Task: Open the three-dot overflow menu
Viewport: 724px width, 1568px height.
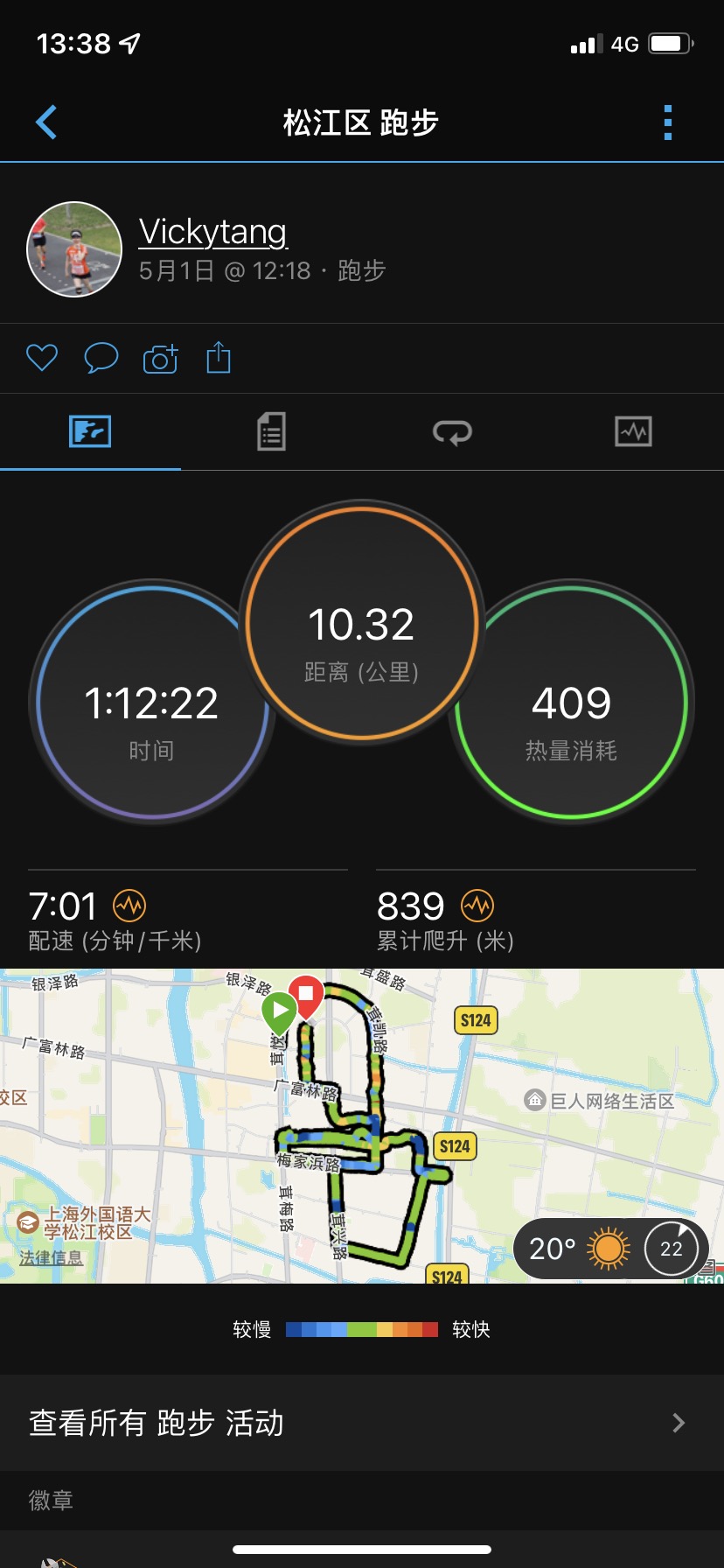Action: (668, 122)
